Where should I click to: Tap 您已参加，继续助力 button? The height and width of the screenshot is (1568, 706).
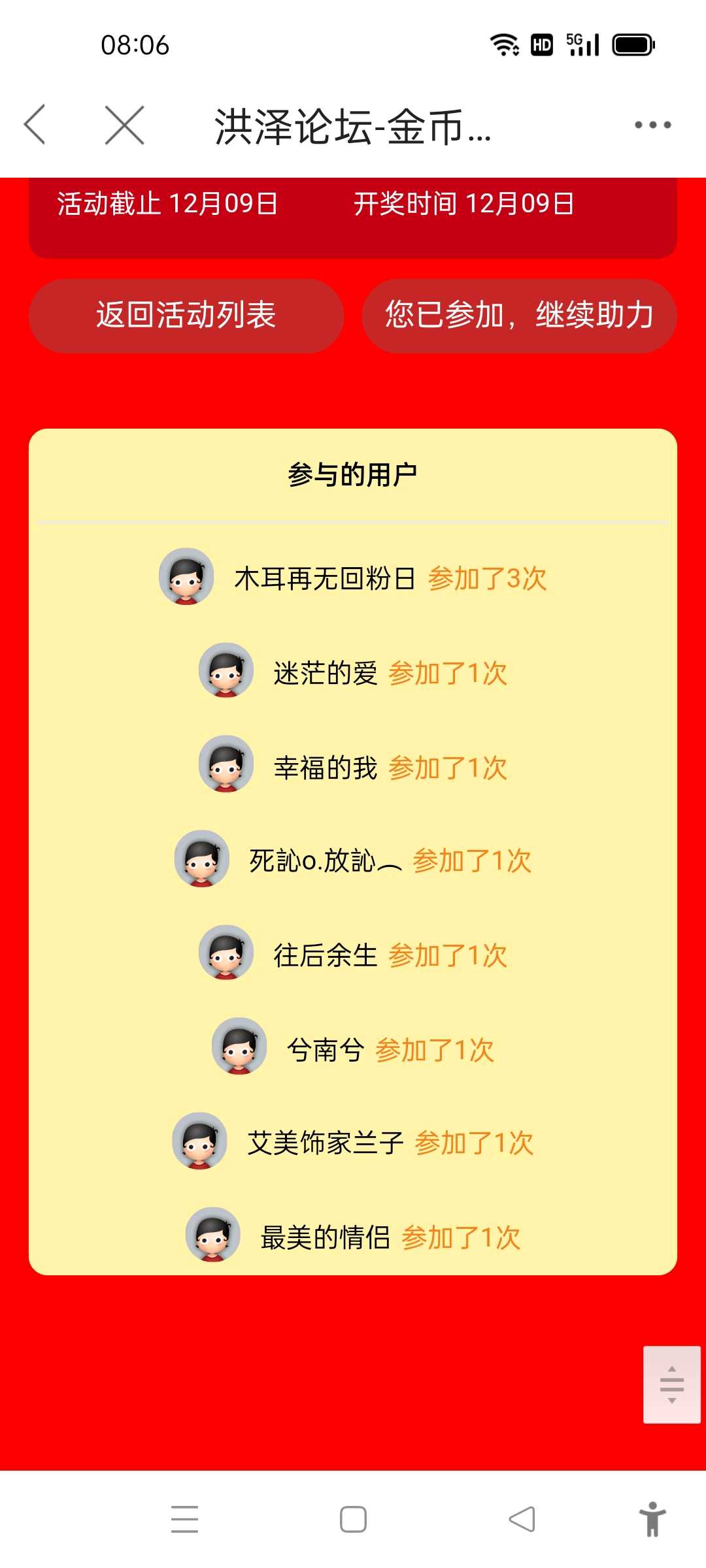tap(519, 316)
